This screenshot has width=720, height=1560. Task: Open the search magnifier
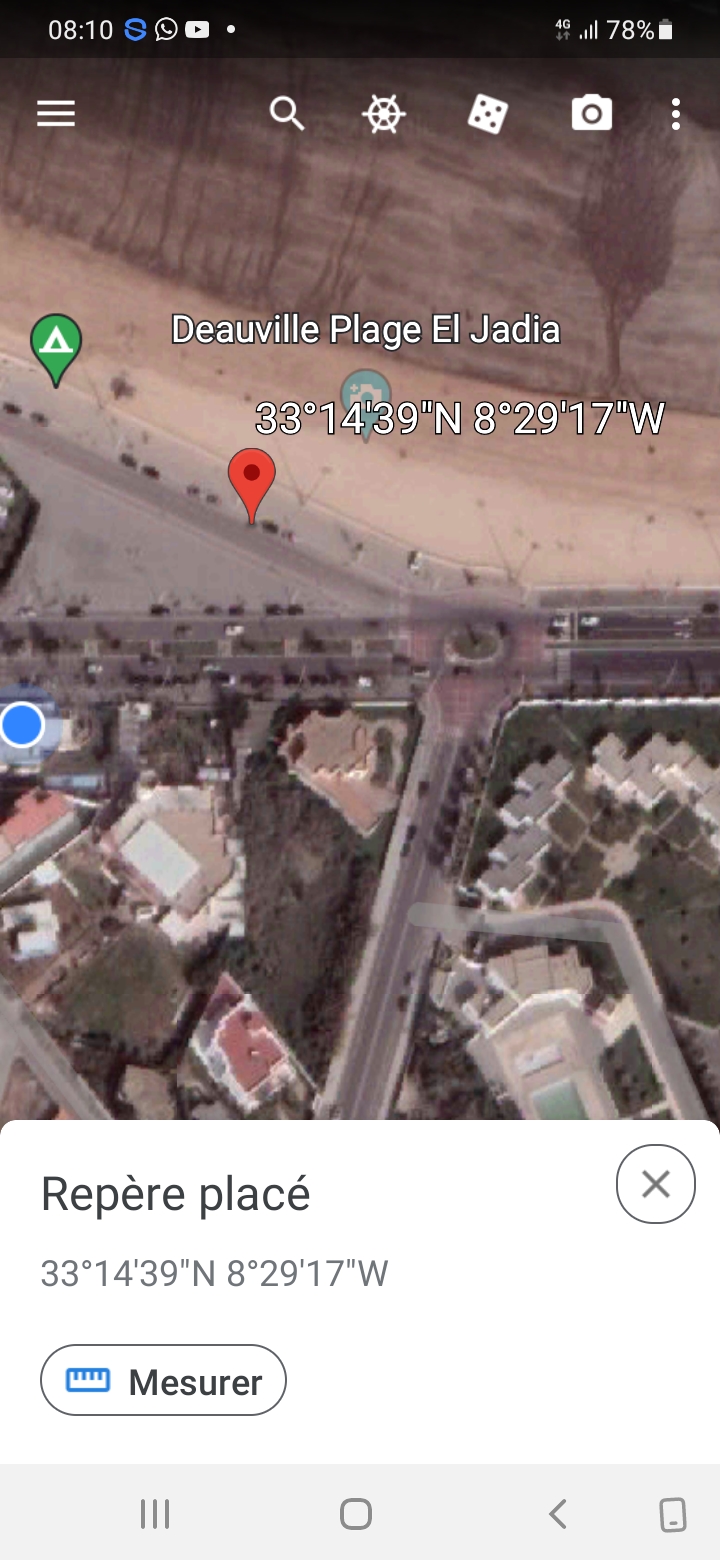(x=286, y=114)
